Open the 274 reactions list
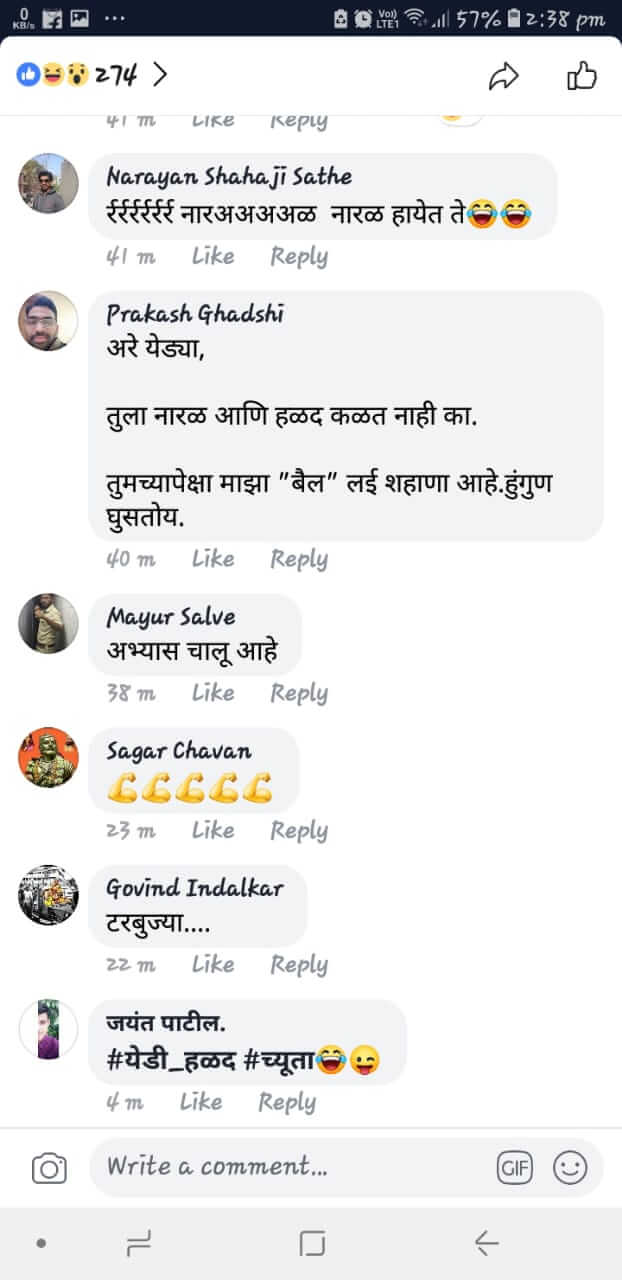Image resolution: width=622 pixels, height=1280 pixels. [x=92, y=75]
